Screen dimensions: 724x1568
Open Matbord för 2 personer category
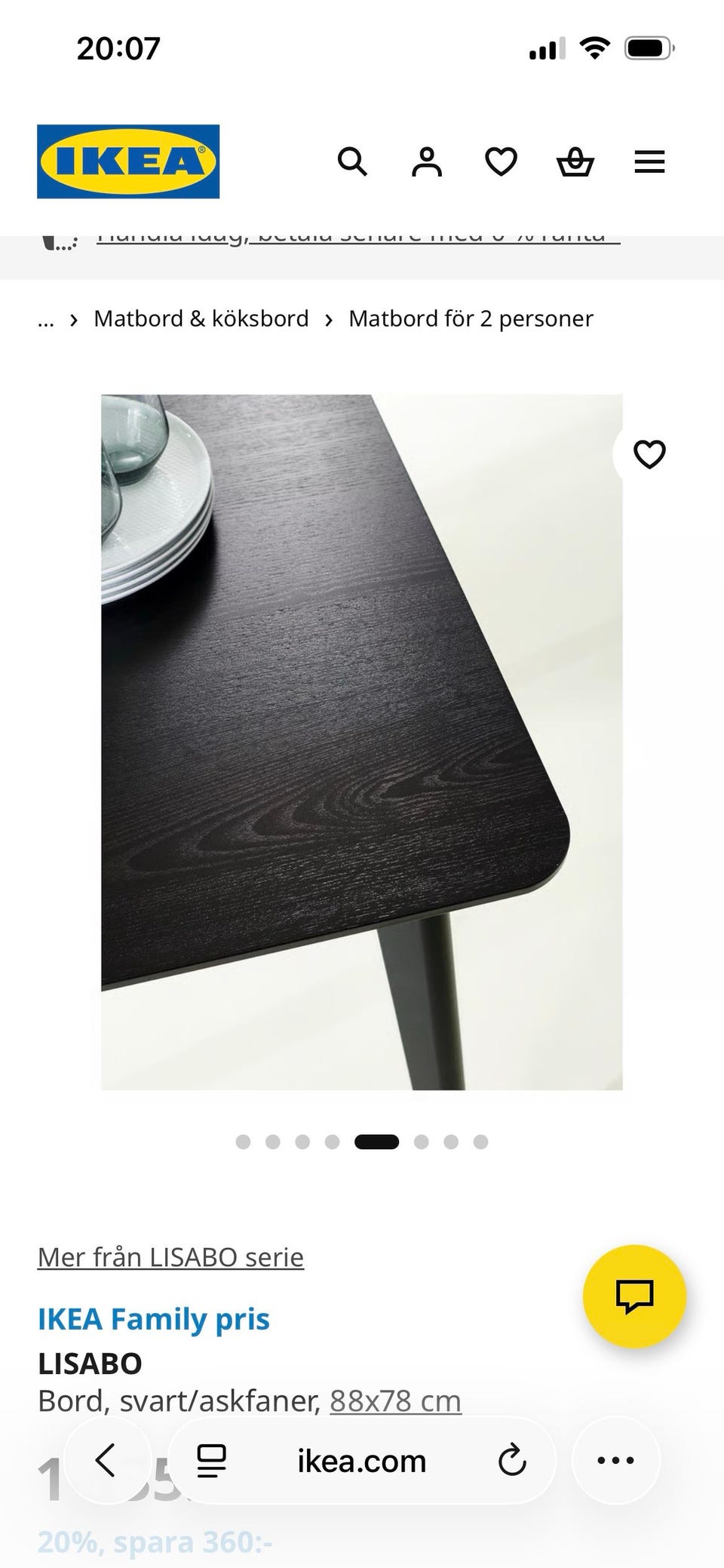coord(469,318)
